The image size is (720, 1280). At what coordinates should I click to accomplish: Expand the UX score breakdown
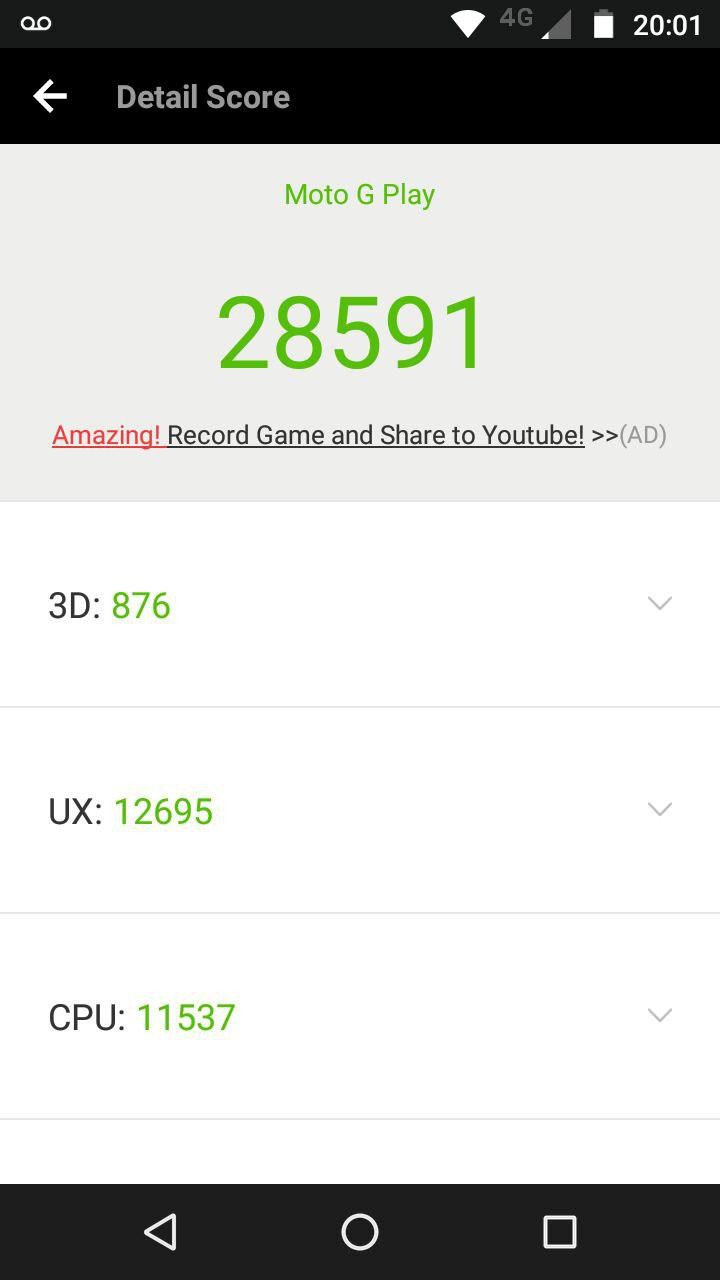tap(360, 811)
